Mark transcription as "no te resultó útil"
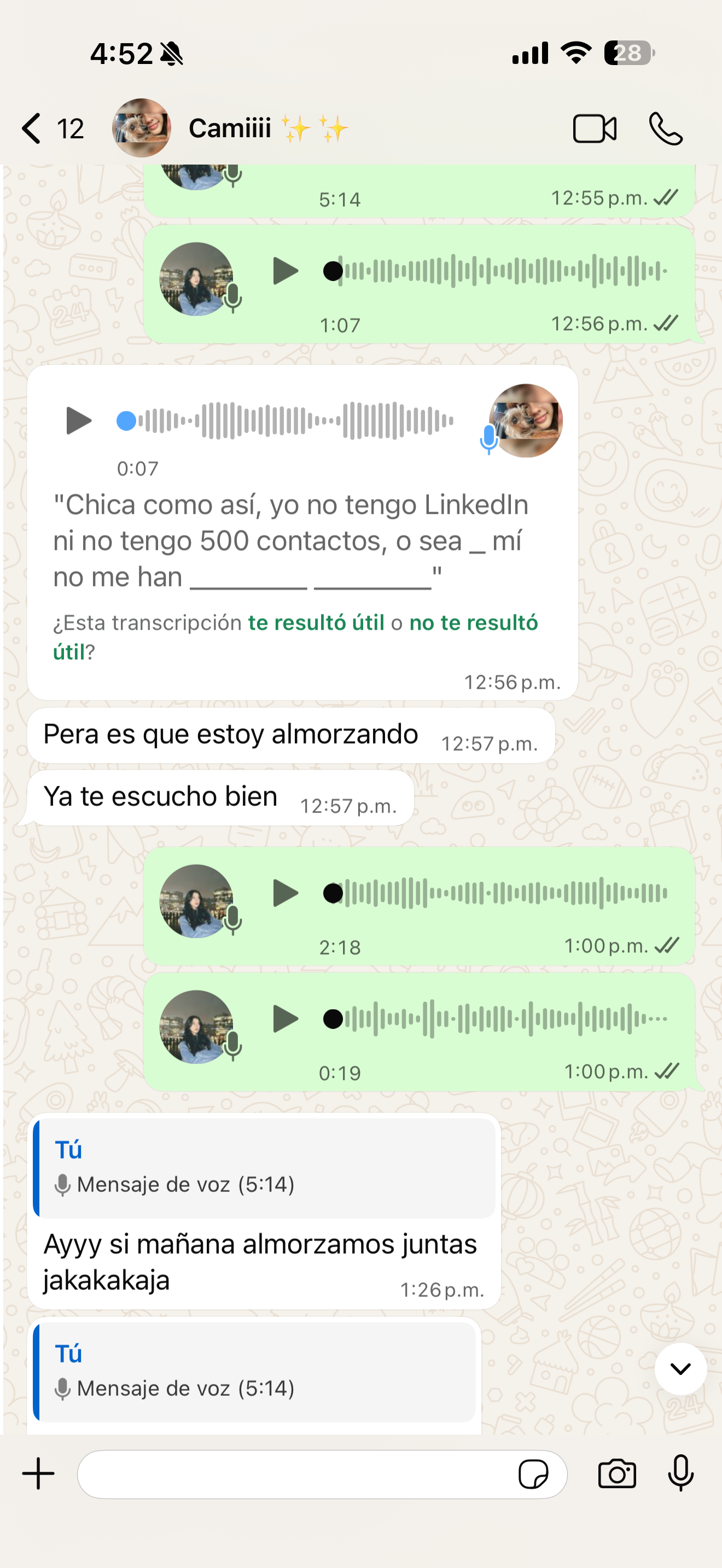Image resolution: width=722 pixels, height=1568 pixels. pyautogui.click(x=473, y=622)
